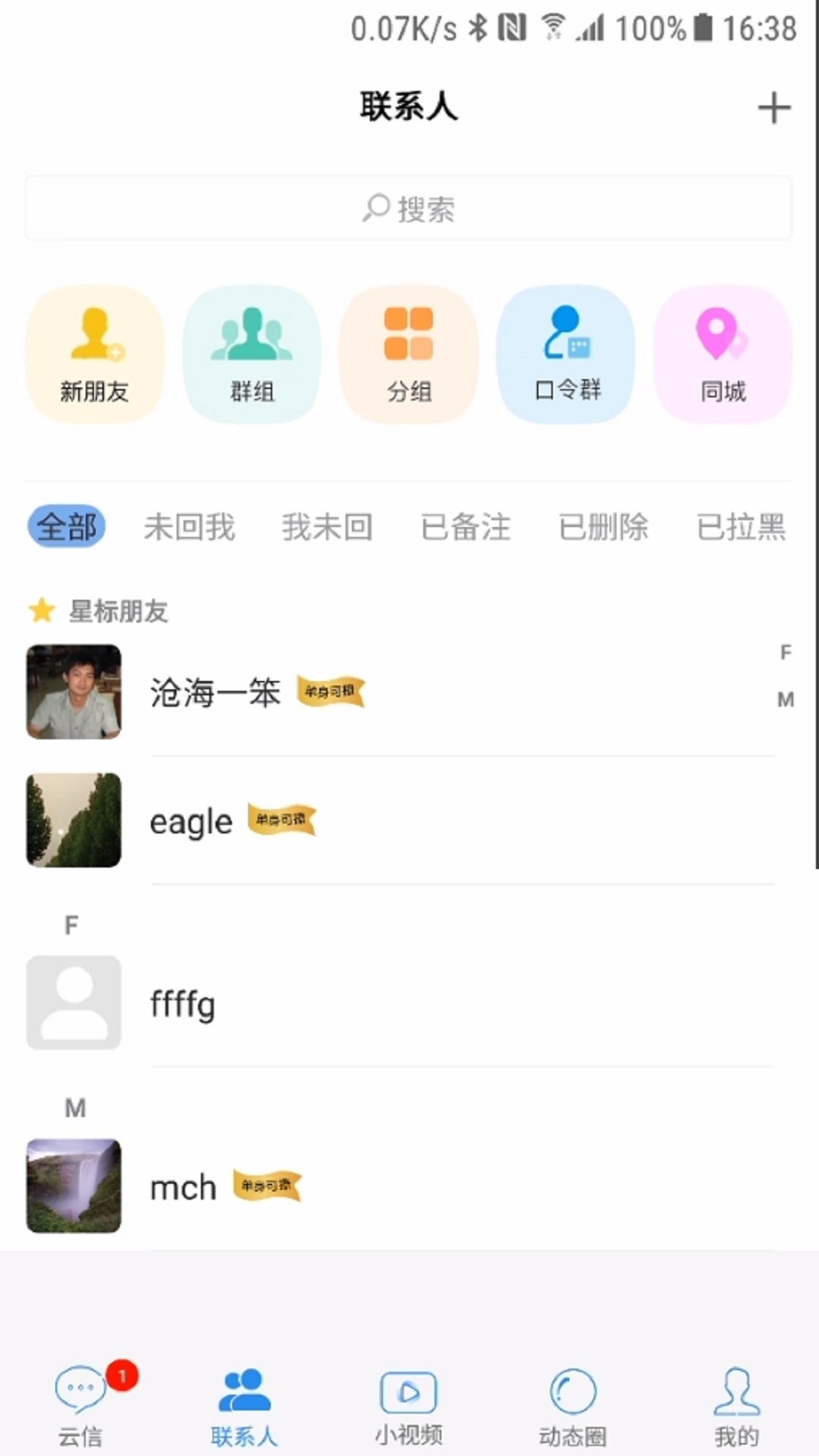Select the 全部 filter
The height and width of the screenshot is (1456, 819).
coord(67,526)
